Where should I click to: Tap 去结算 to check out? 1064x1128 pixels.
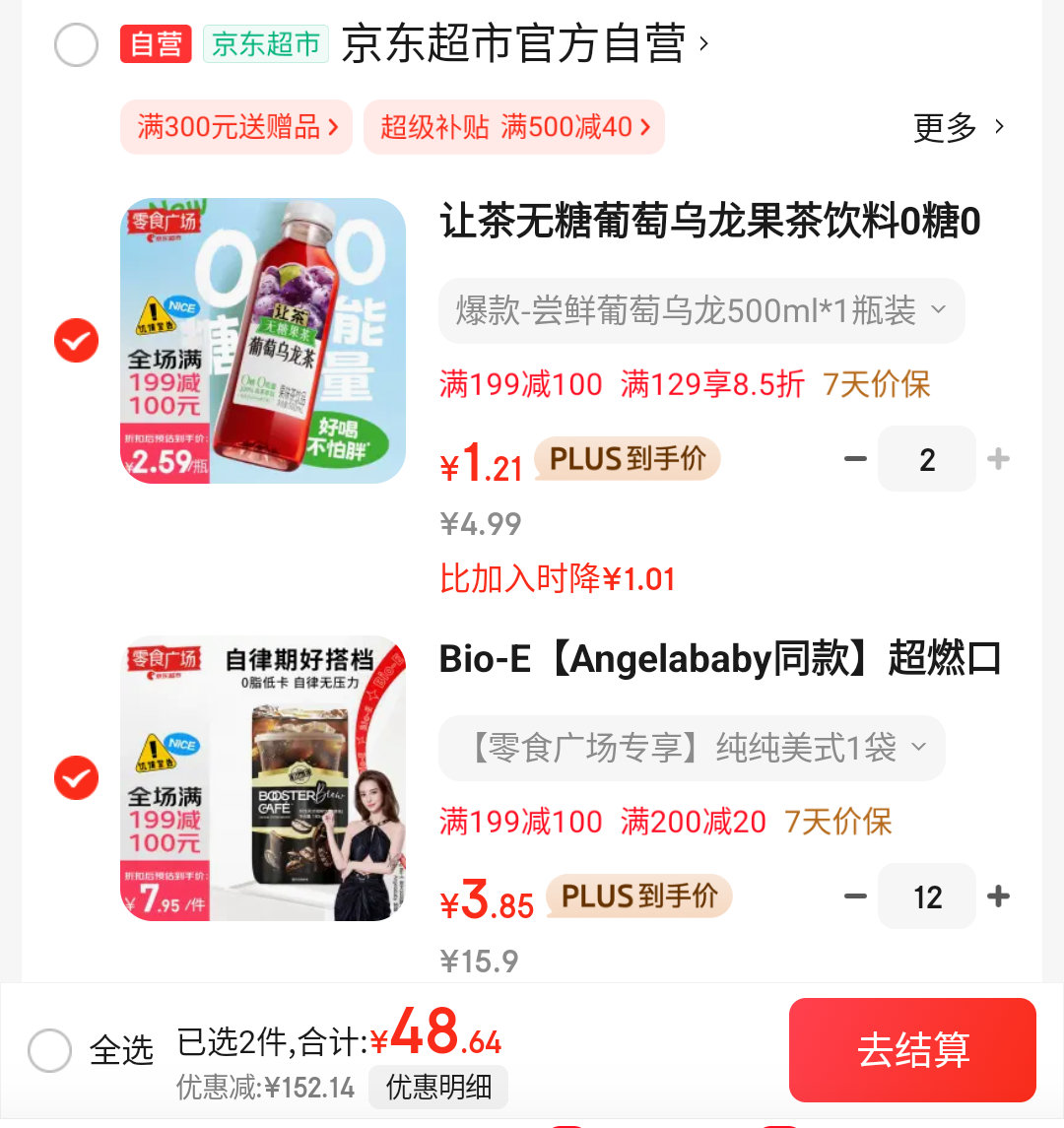click(912, 1050)
